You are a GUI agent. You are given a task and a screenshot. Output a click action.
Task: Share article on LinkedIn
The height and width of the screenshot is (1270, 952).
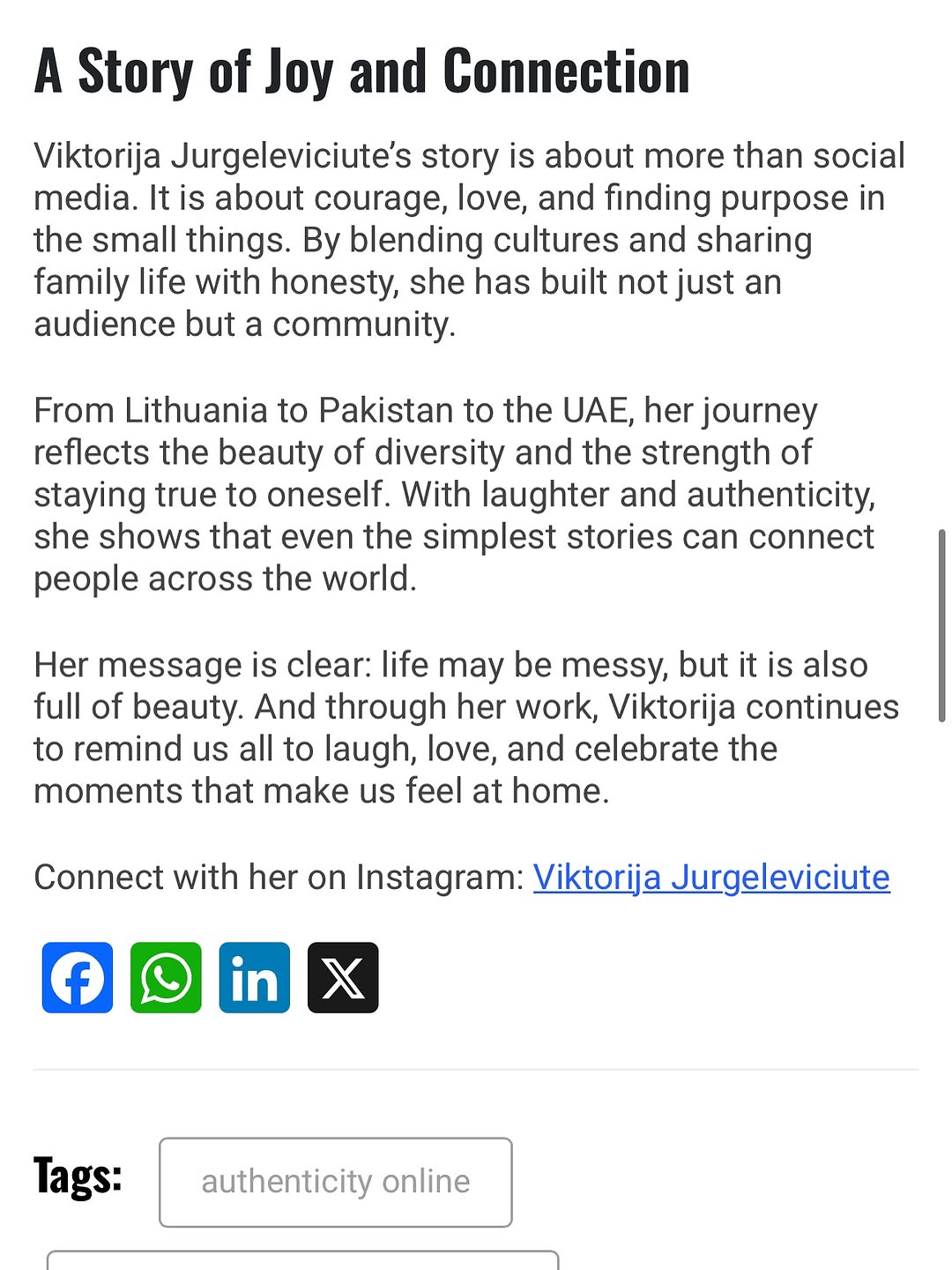tap(255, 977)
